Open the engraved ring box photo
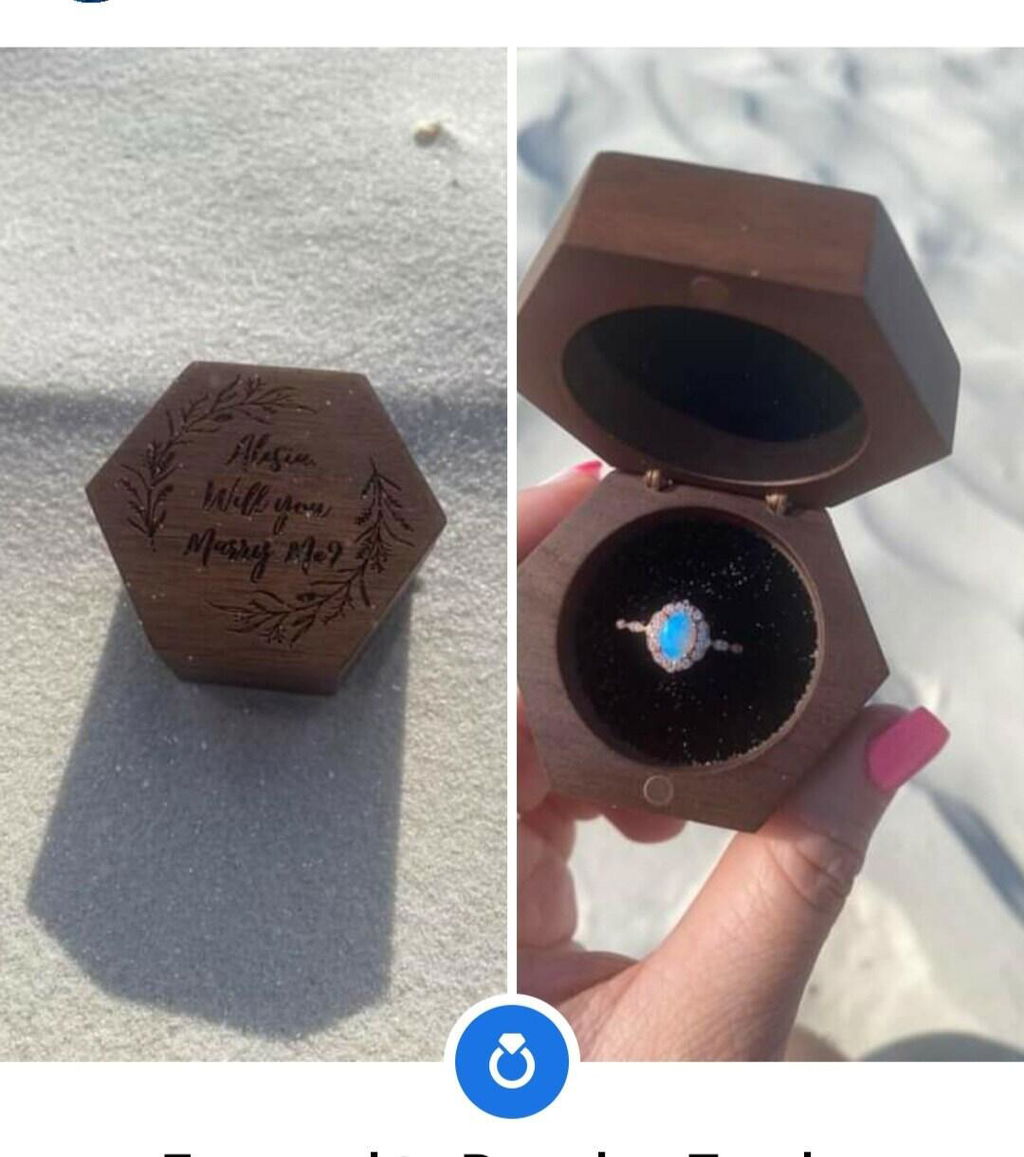Image resolution: width=1024 pixels, height=1157 pixels. (253, 554)
